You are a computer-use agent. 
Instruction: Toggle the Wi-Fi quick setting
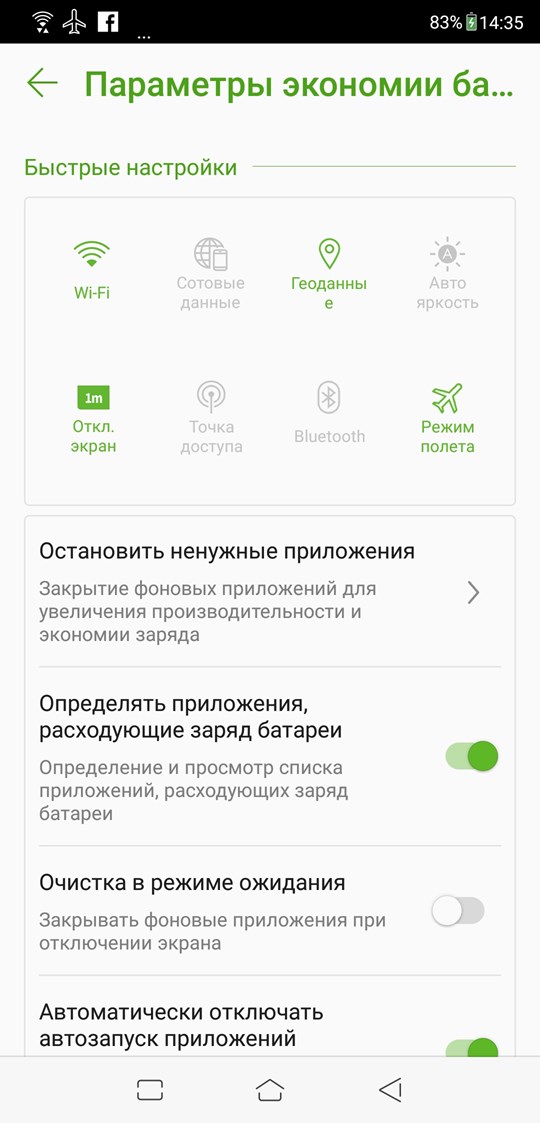92,271
